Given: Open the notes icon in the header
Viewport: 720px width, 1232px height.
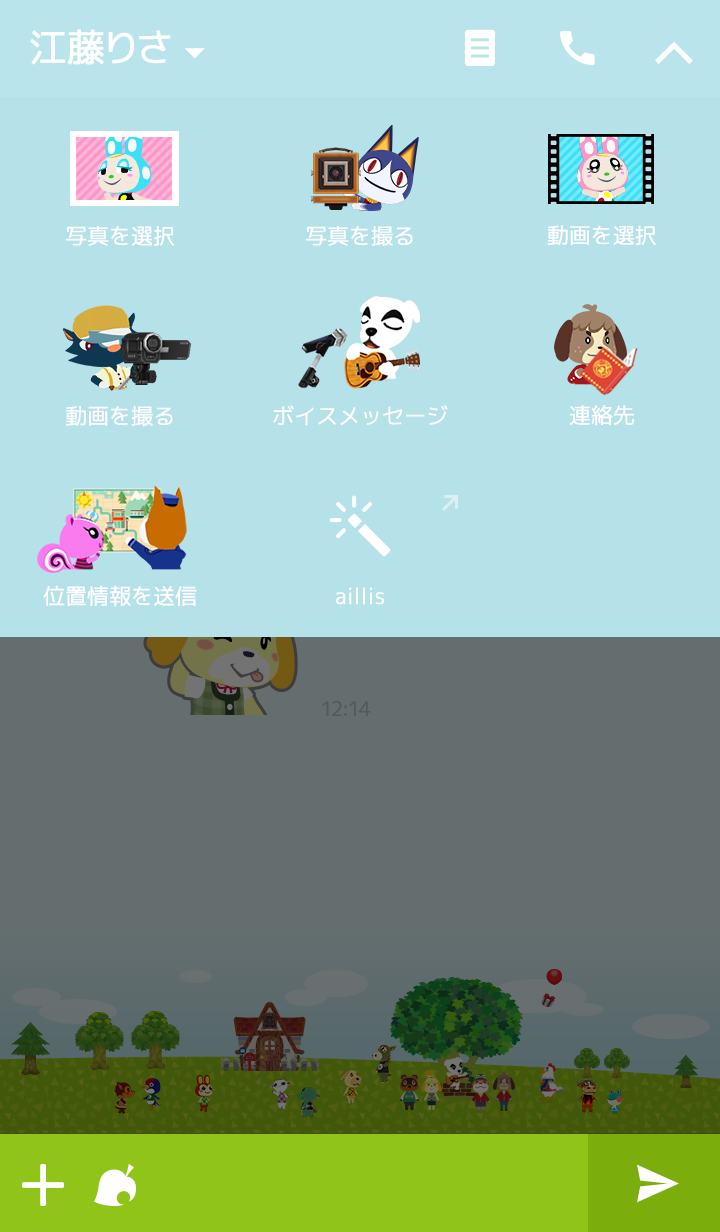Looking at the screenshot, I should pos(480,48).
